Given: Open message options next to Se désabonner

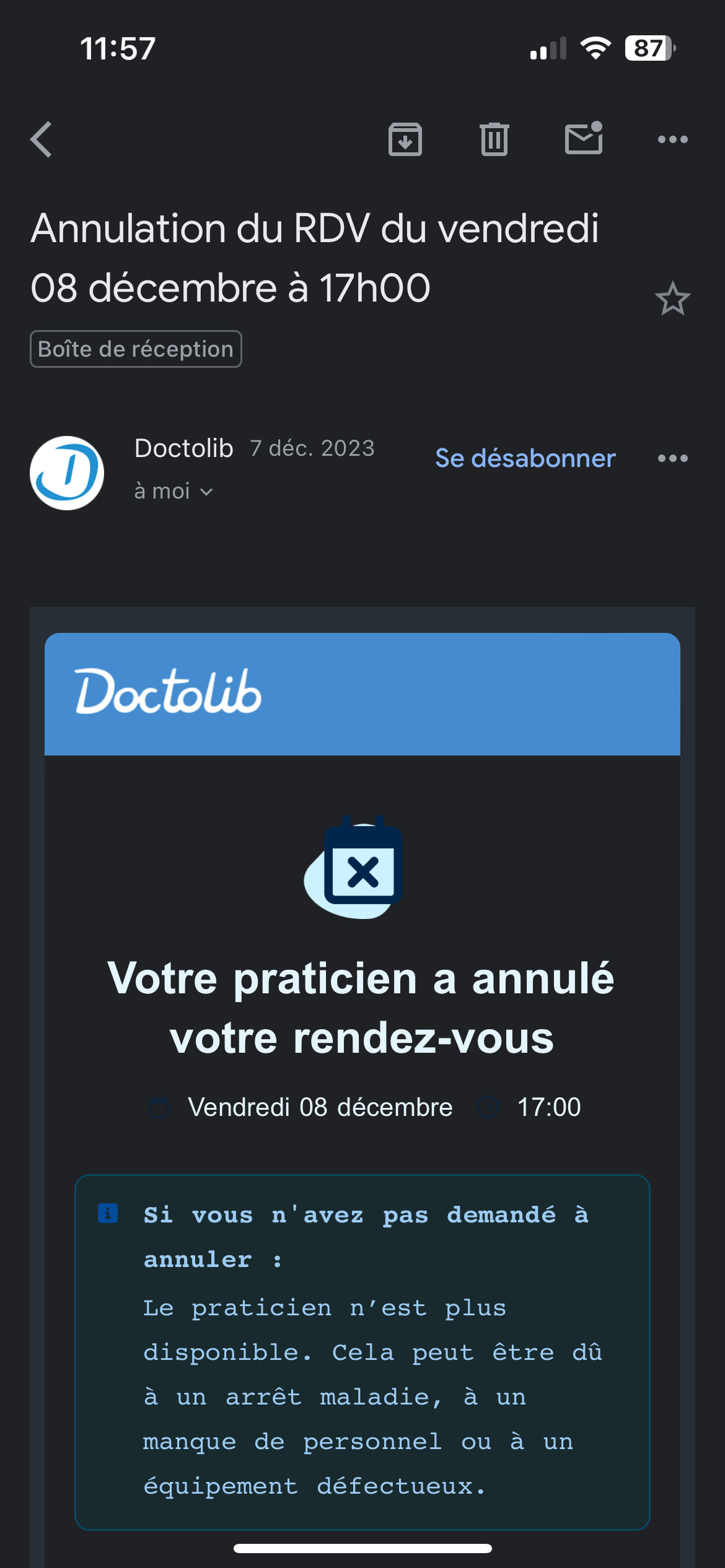Looking at the screenshot, I should (672, 458).
